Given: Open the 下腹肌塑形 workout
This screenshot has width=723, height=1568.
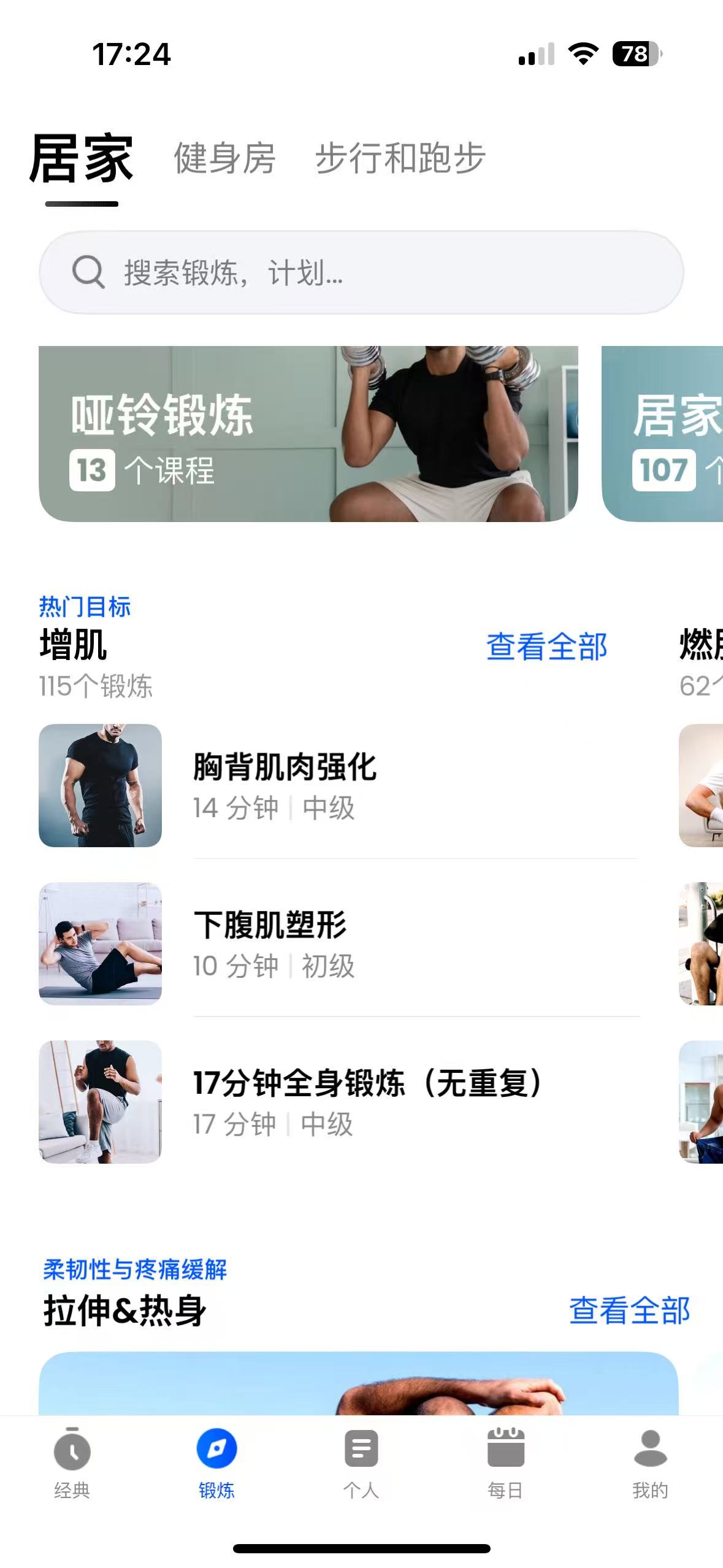Looking at the screenshot, I should click(337, 943).
